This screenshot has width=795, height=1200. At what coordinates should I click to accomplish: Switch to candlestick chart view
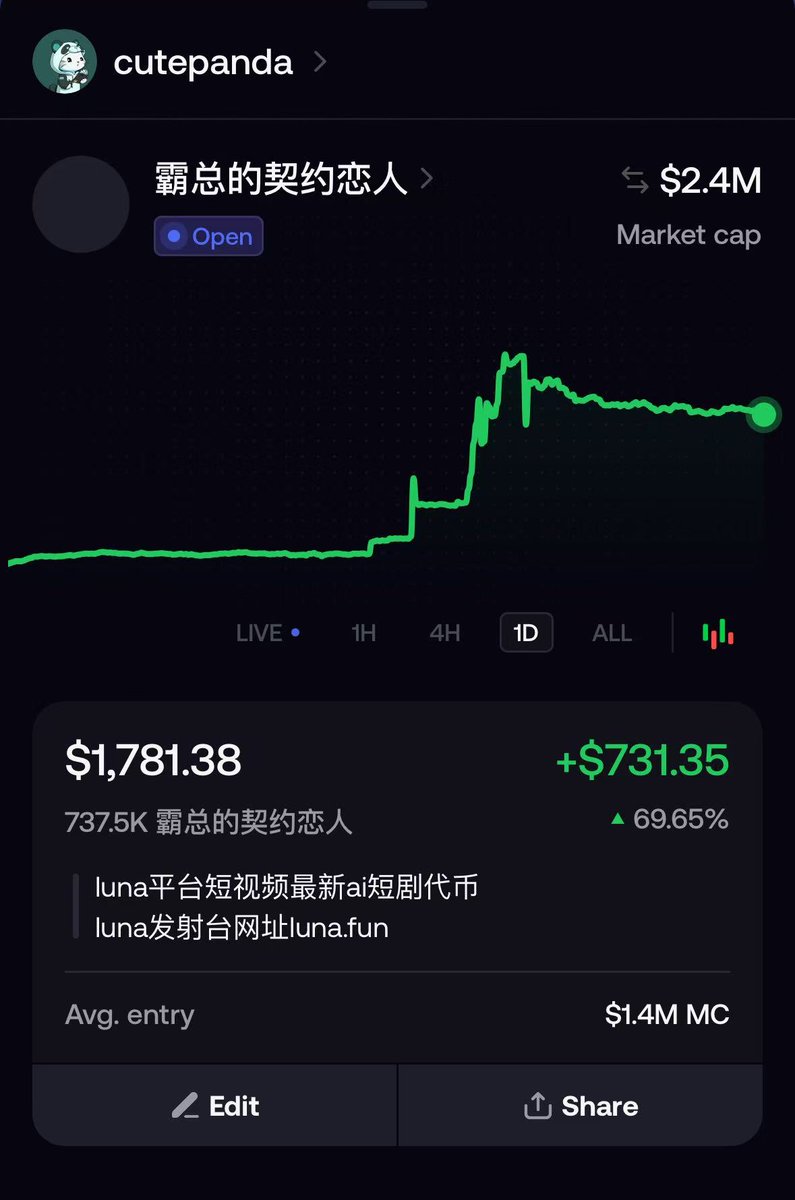pos(718,633)
